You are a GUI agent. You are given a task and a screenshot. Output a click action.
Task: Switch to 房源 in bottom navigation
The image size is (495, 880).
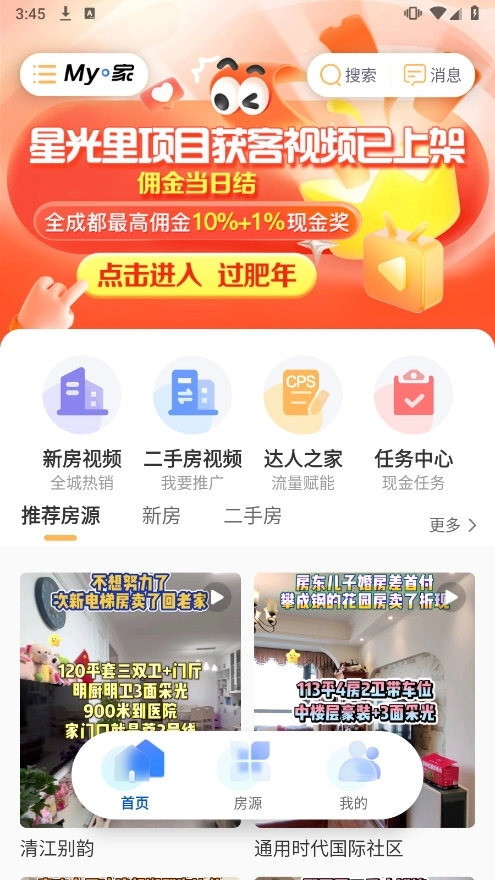click(248, 776)
